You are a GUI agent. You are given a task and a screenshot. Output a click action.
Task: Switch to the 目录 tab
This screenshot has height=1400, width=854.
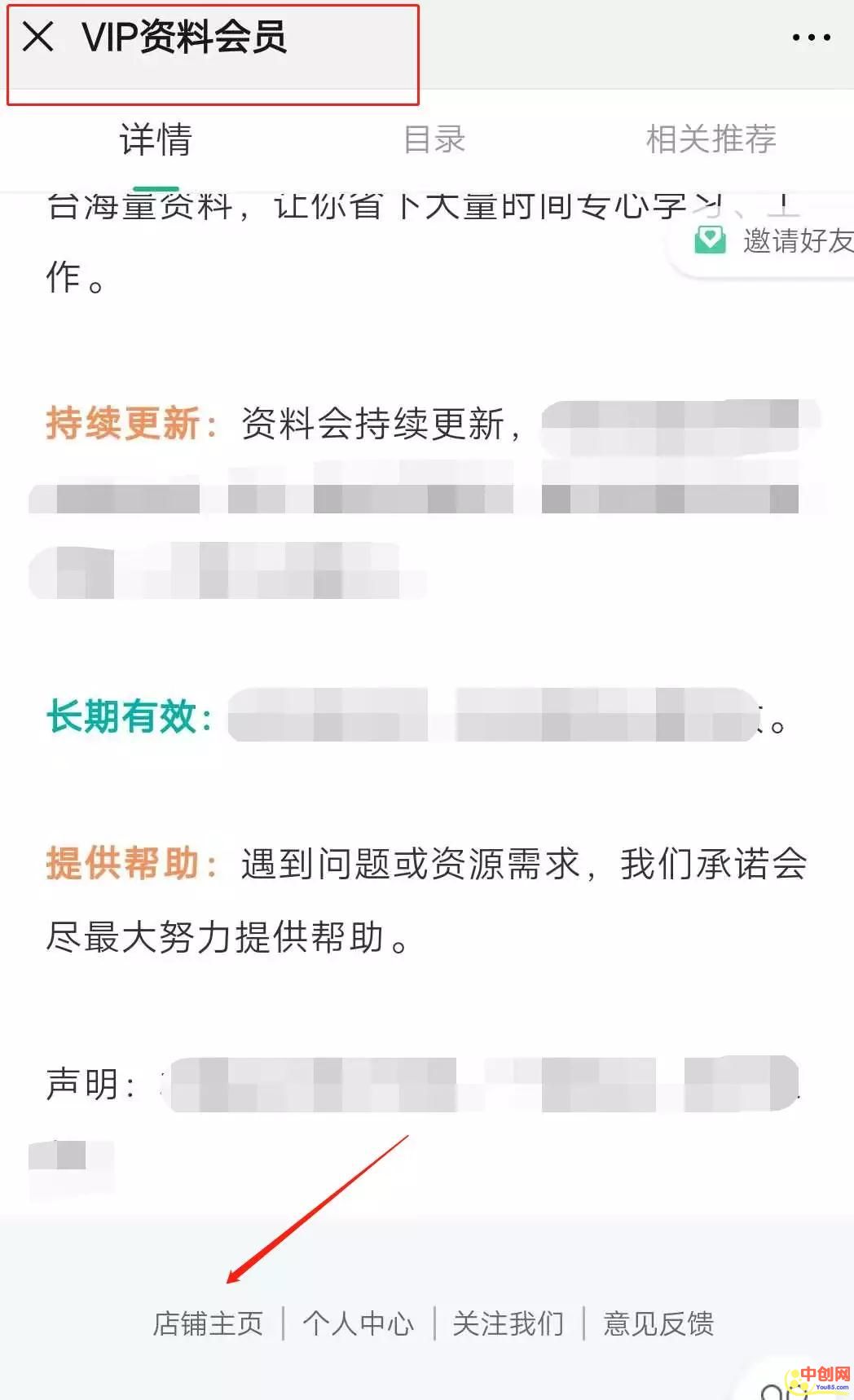(434, 139)
